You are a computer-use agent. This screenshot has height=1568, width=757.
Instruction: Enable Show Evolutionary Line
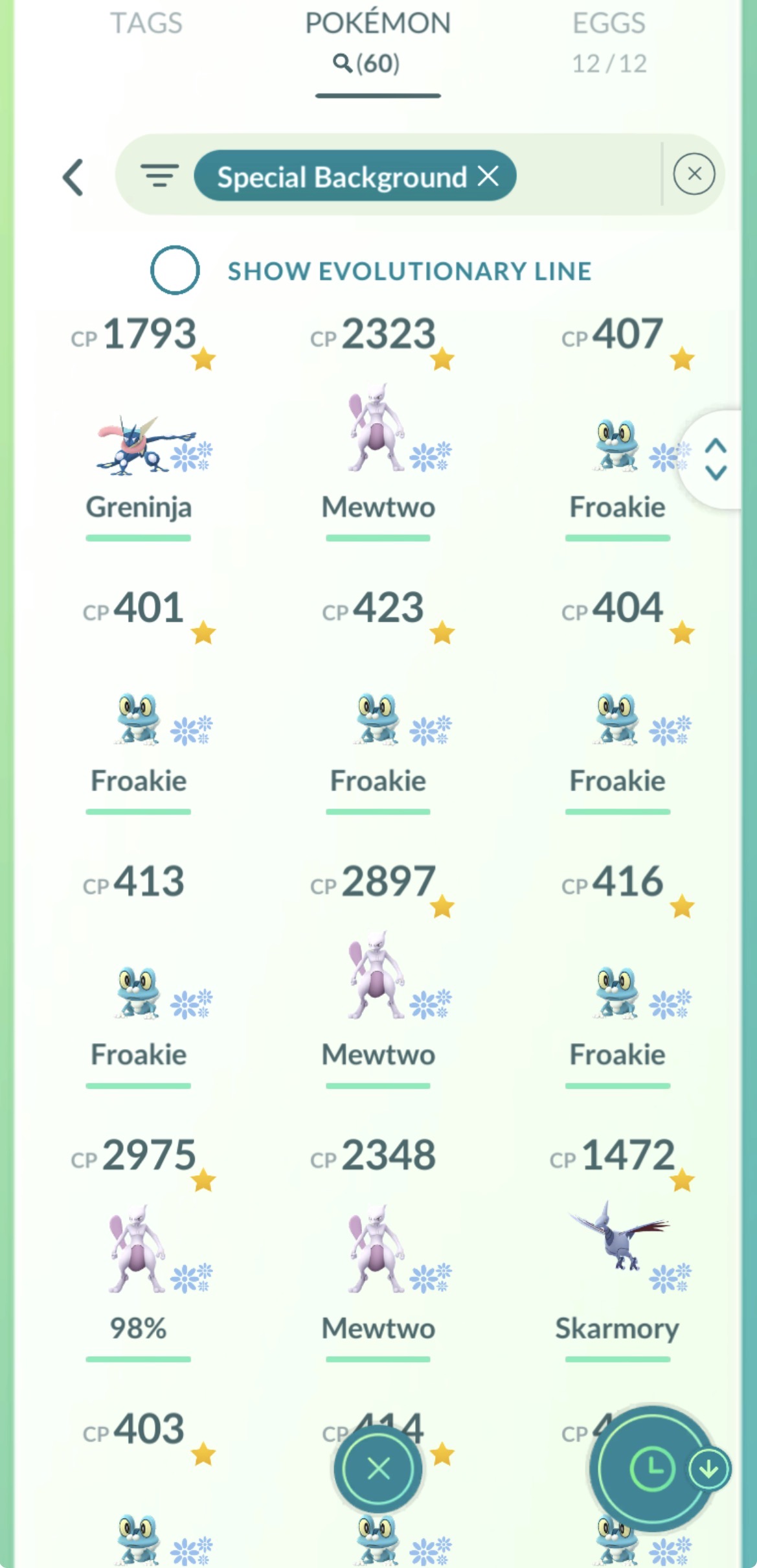tap(175, 270)
